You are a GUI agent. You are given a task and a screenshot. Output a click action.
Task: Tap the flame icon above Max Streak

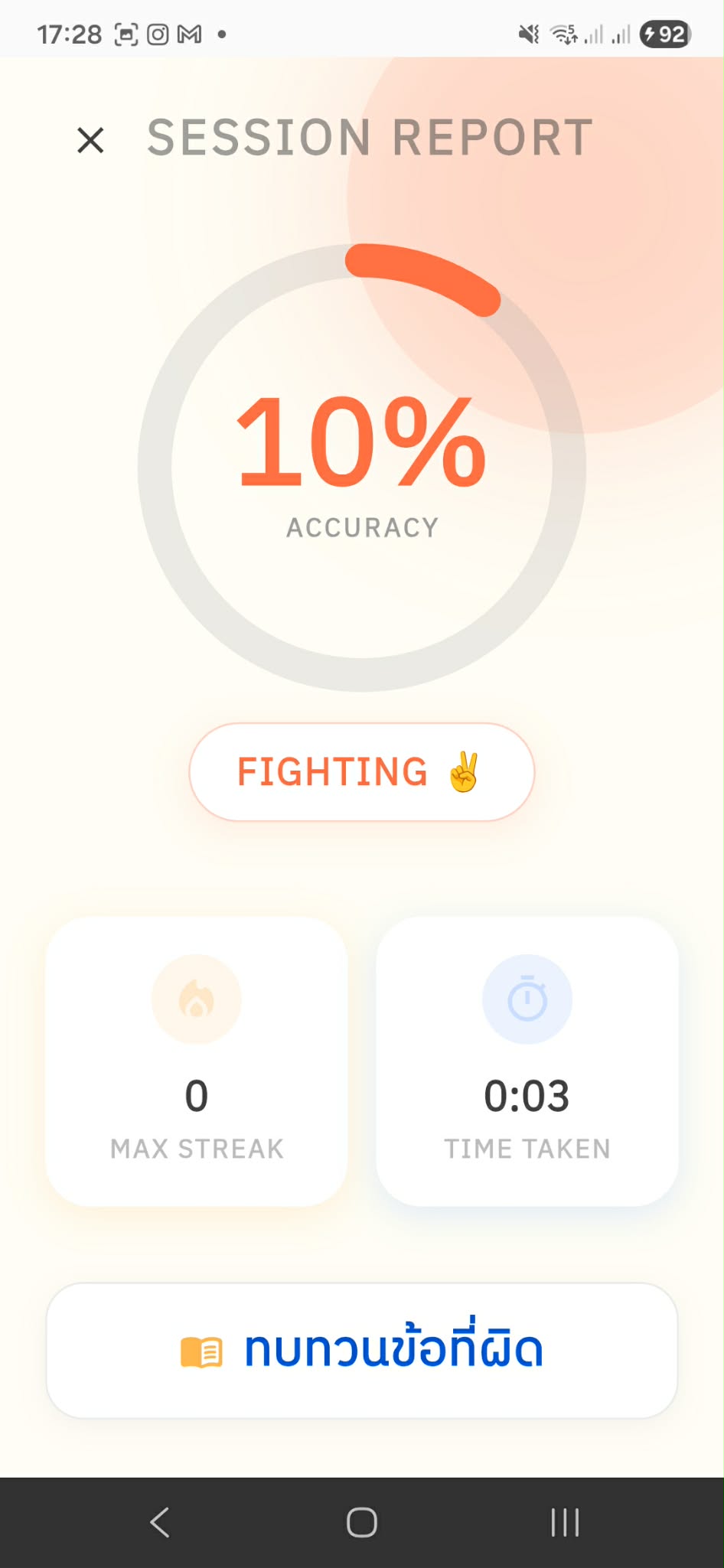click(195, 999)
